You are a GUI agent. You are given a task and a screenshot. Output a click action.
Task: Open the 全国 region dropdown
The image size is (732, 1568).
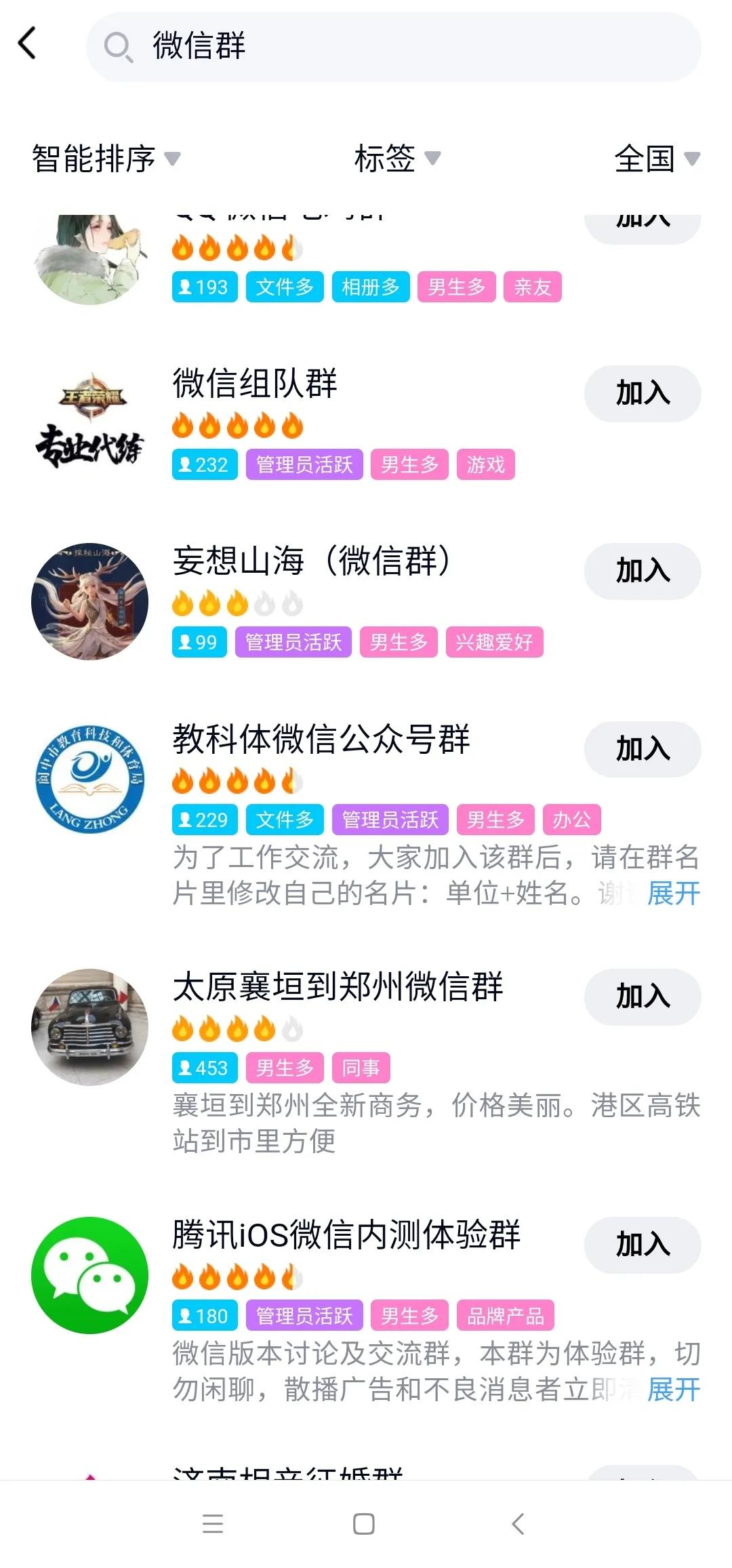point(655,159)
